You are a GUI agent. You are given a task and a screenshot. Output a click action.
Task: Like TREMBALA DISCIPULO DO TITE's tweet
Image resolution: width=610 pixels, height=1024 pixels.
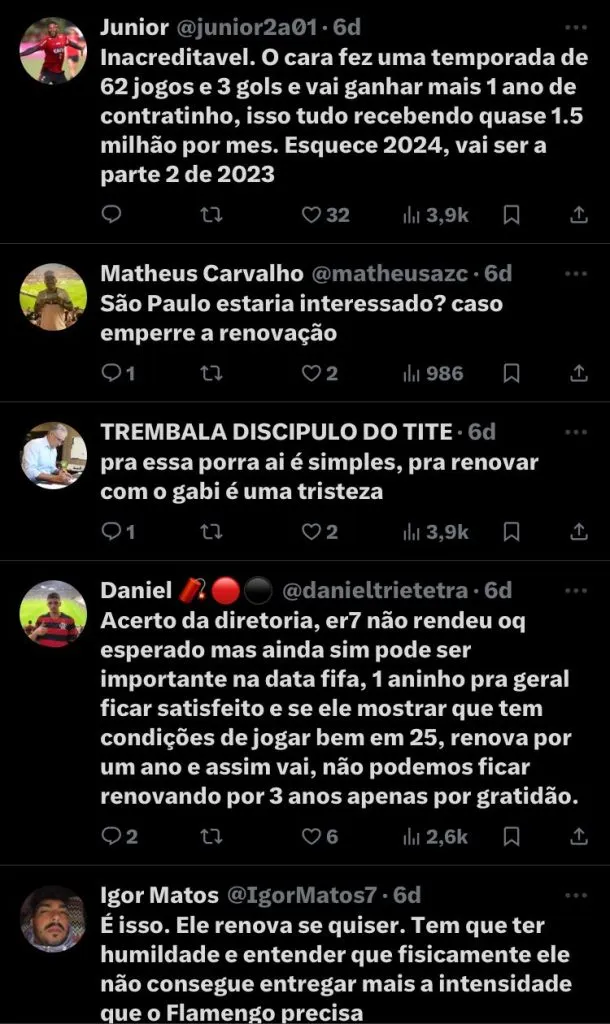point(312,532)
